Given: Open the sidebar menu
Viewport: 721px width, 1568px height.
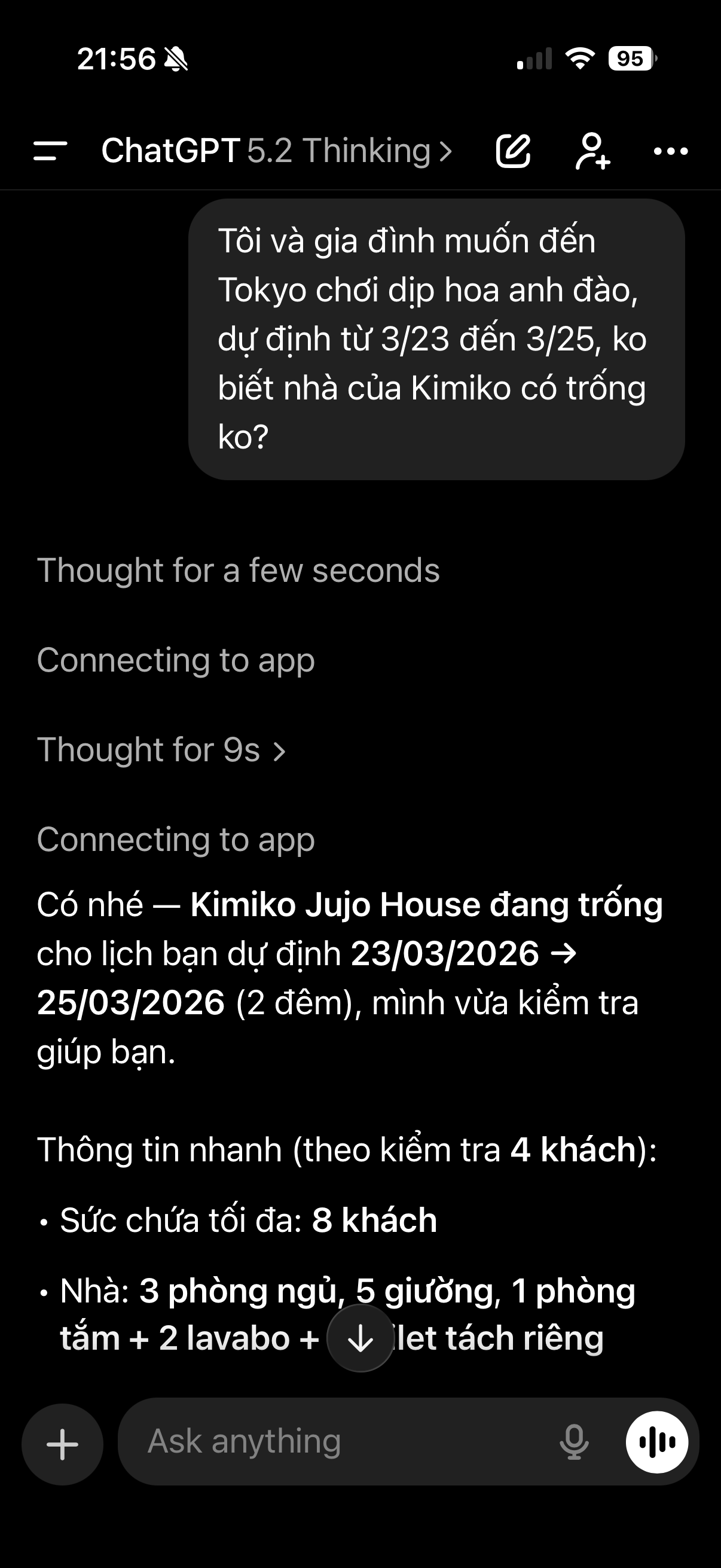Looking at the screenshot, I should point(50,150).
